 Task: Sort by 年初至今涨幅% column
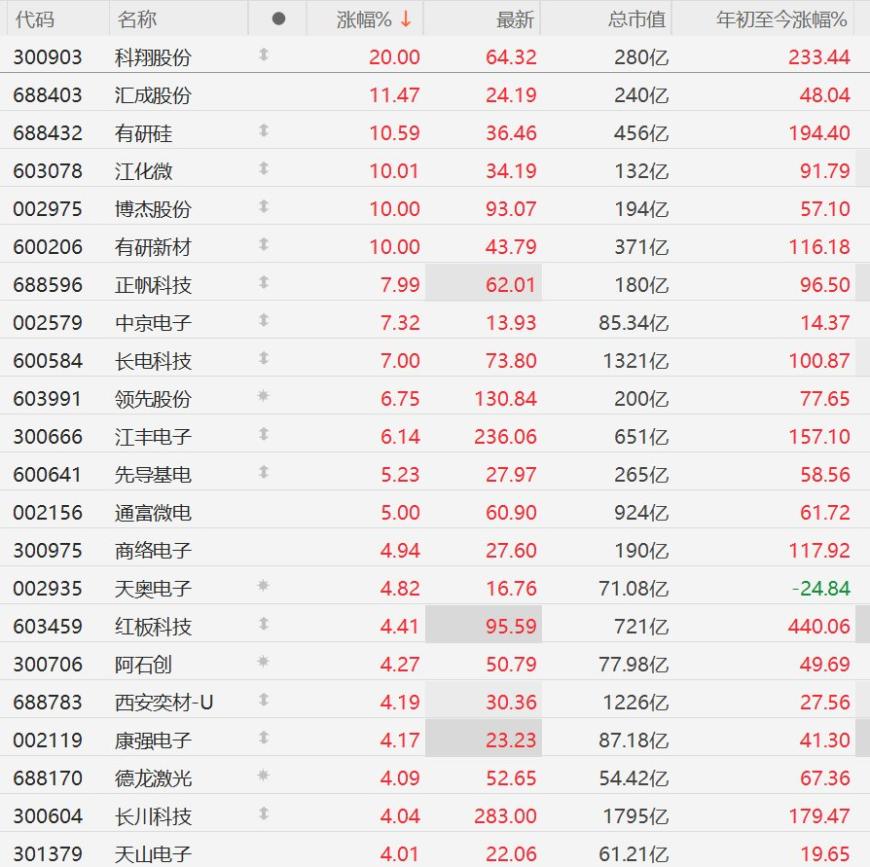[x=781, y=19]
